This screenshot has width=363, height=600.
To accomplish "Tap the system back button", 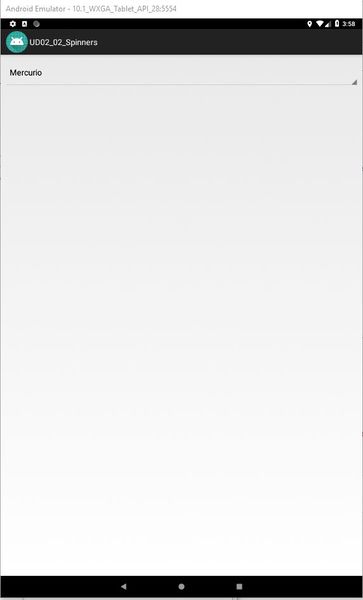I will (123, 586).
